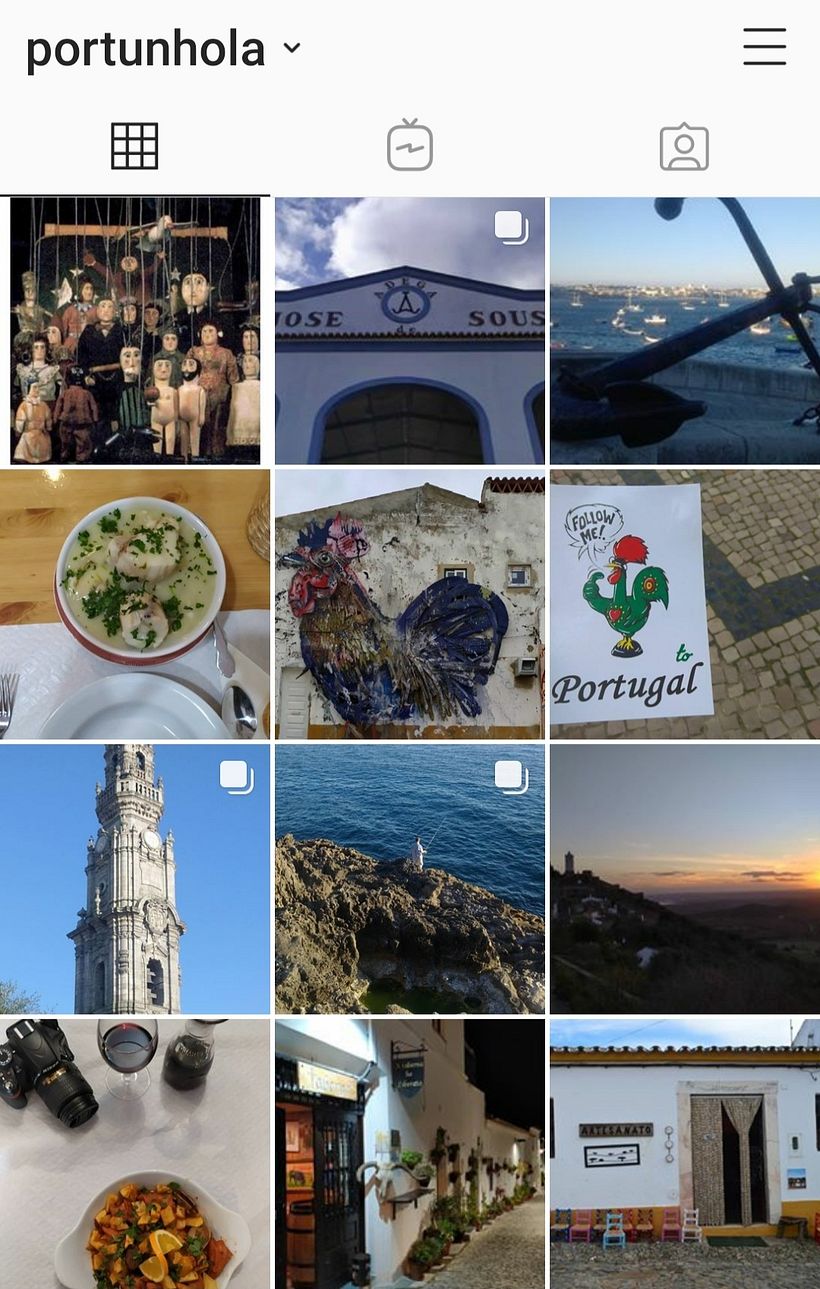Collapse the account selector next to portunhola
This screenshot has height=1289, width=820.
pyautogui.click(x=291, y=48)
